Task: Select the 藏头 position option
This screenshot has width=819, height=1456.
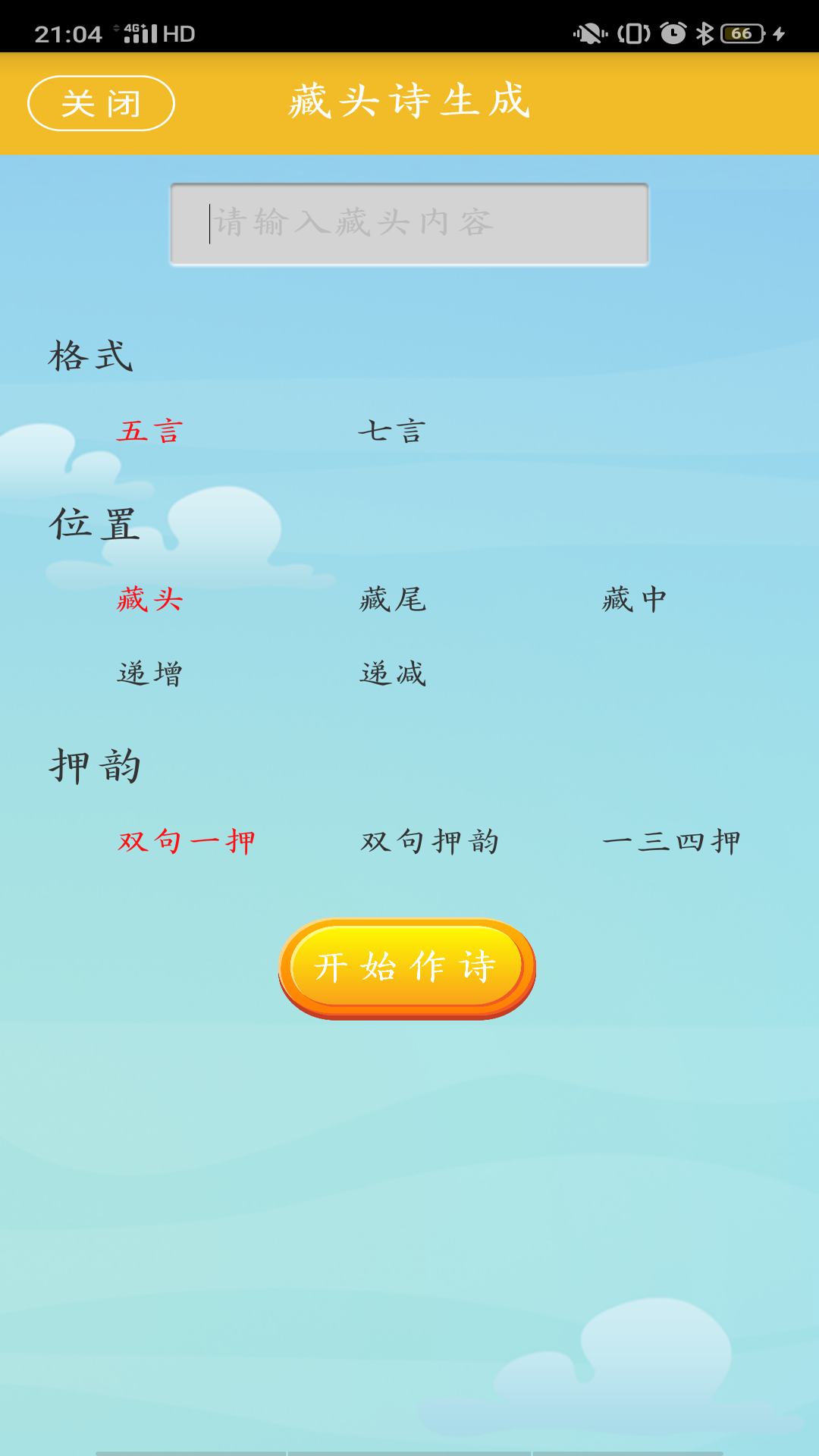Action: [149, 600]
